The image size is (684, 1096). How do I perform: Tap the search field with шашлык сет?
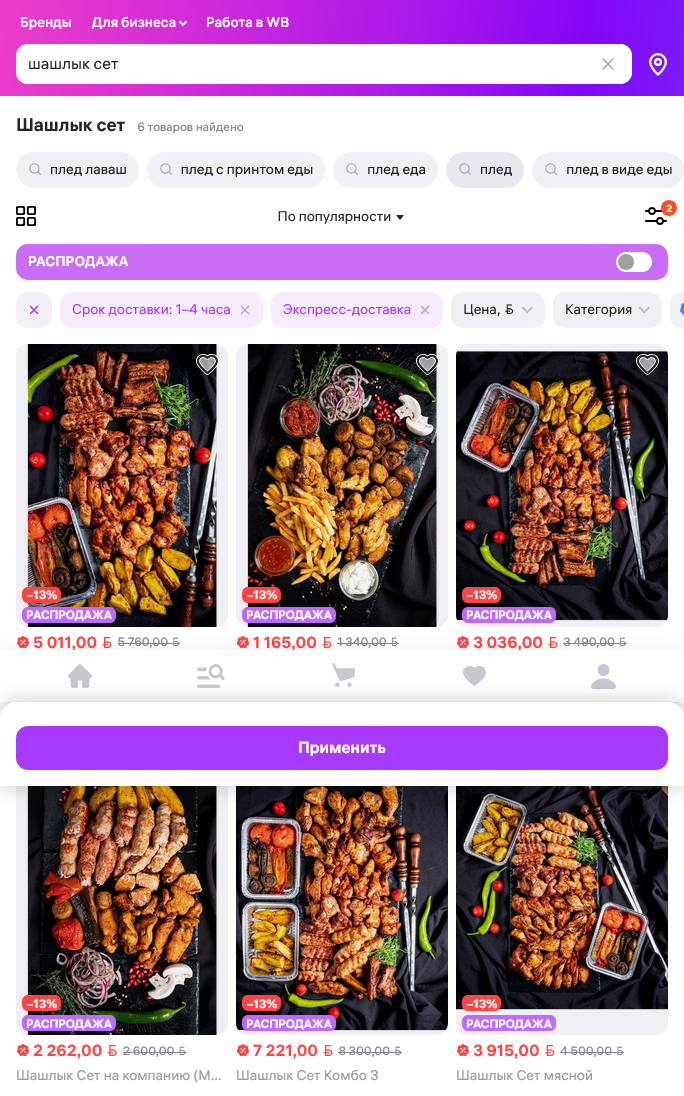click(300, 64)
